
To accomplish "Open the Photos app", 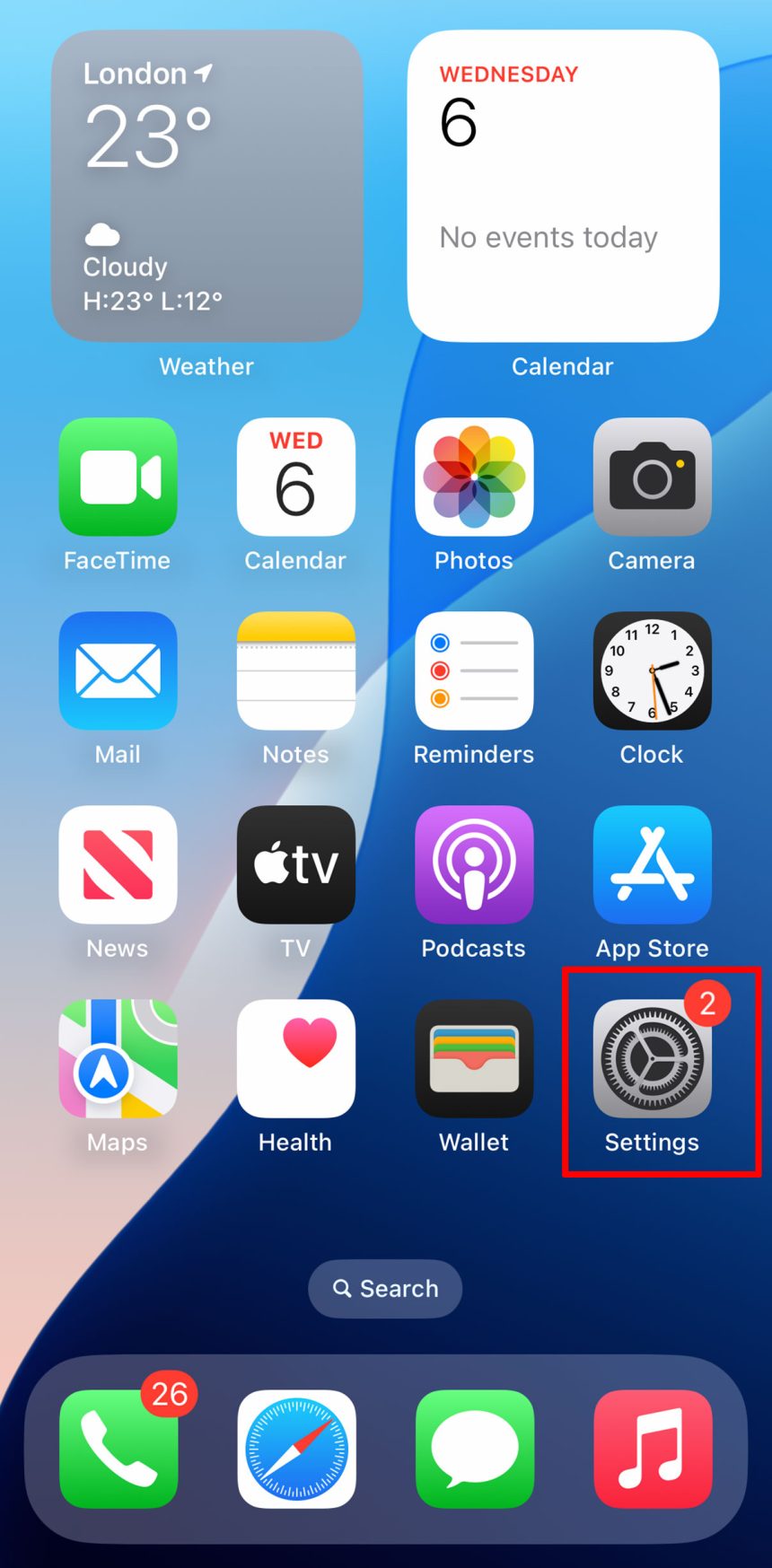I will pos(474,477).
